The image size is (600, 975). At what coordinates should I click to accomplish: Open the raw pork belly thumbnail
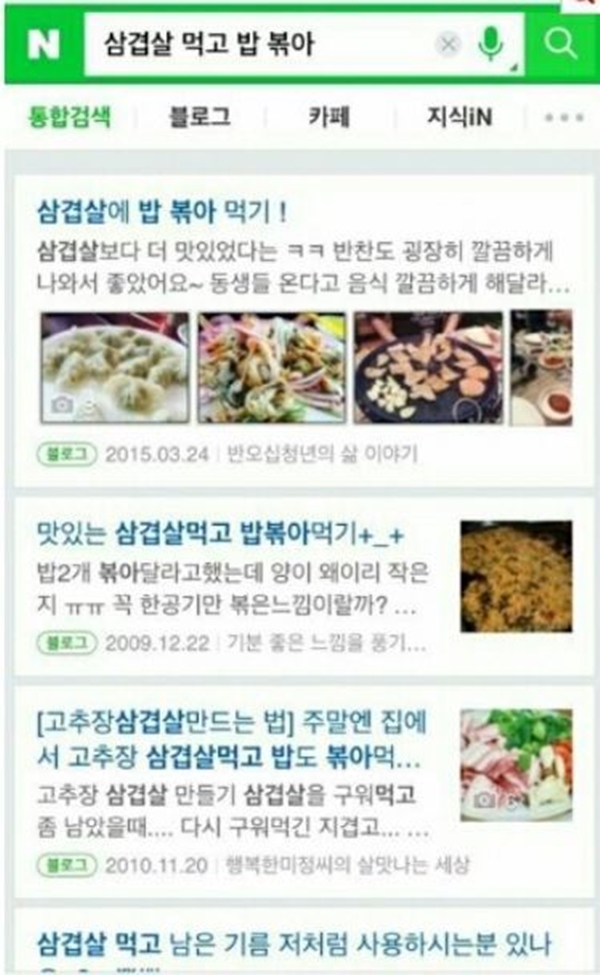[x=516, y=764]
